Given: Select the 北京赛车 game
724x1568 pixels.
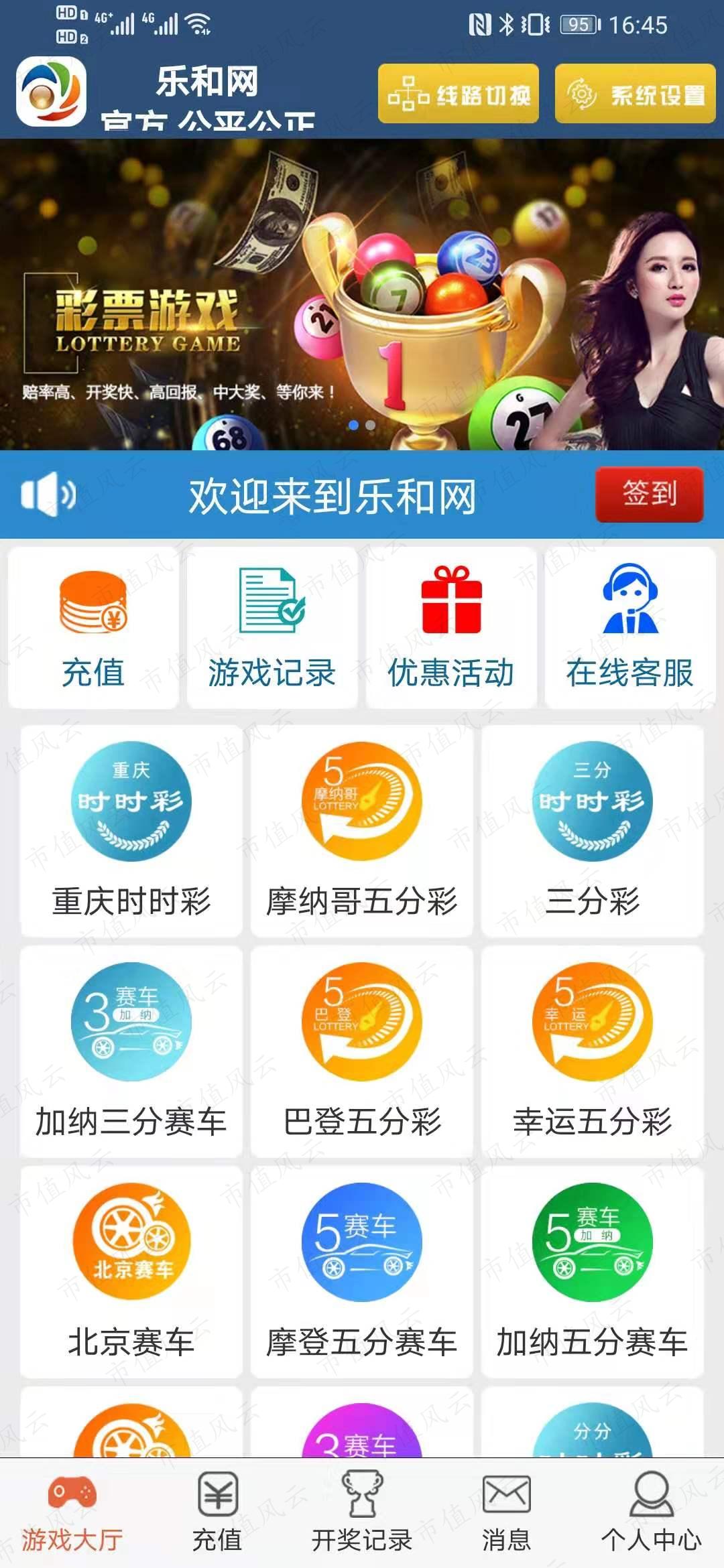Looking at the screenshot, I should [x=131, y=1272].
